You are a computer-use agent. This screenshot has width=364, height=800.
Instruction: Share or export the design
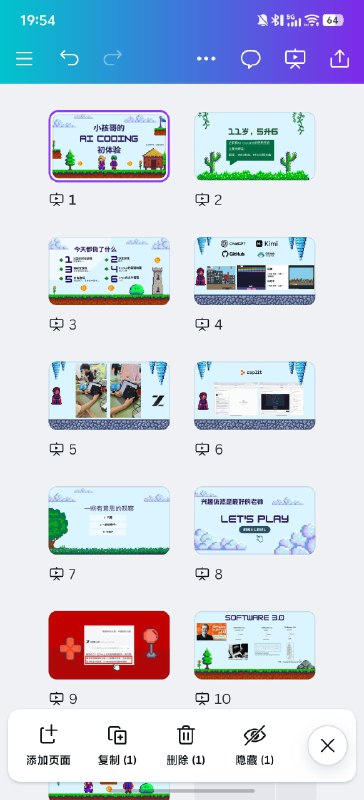pos(339,59)
